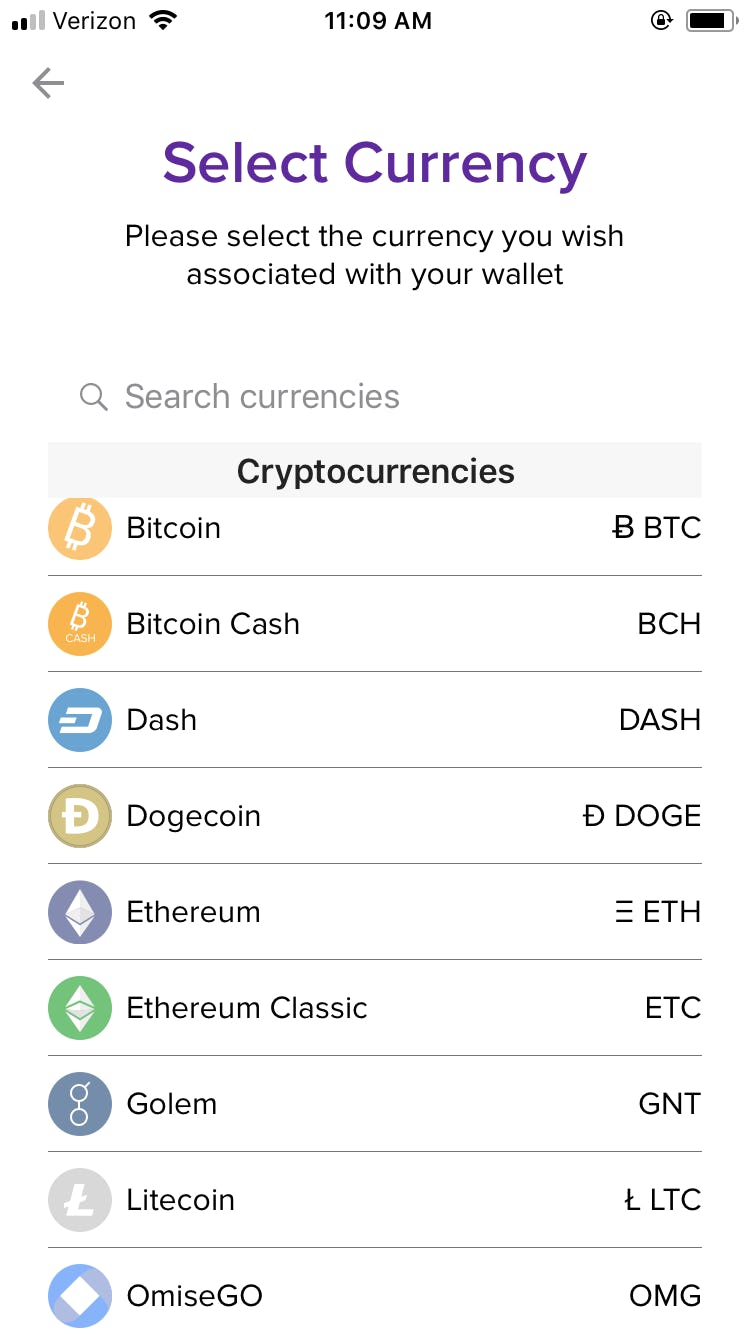
Task: Tap the back arrow to return
Action: pos(47,83)
